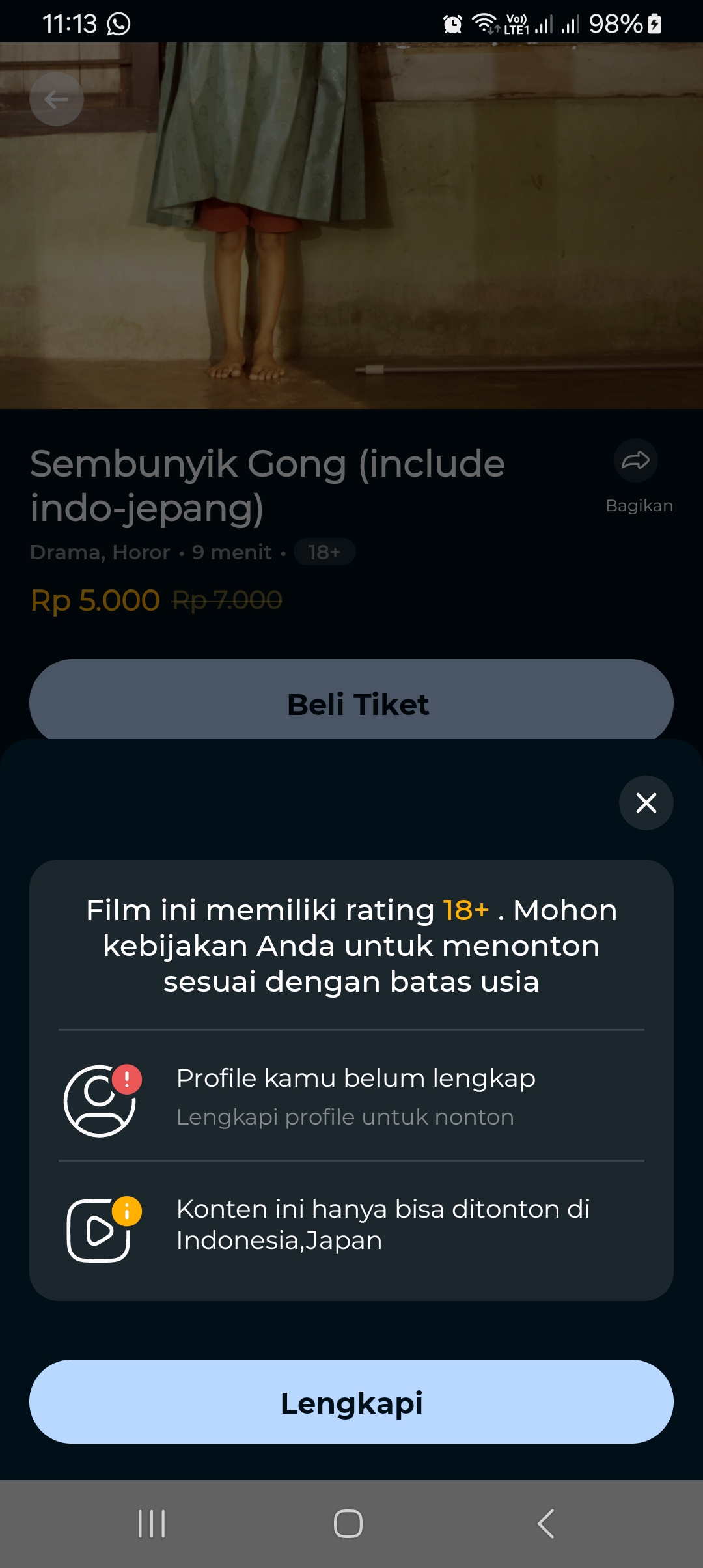This screenshot has width=703, height=1568.
Task: Open the 'Profile kamu belum lengkap' row
Action: 351,1097
